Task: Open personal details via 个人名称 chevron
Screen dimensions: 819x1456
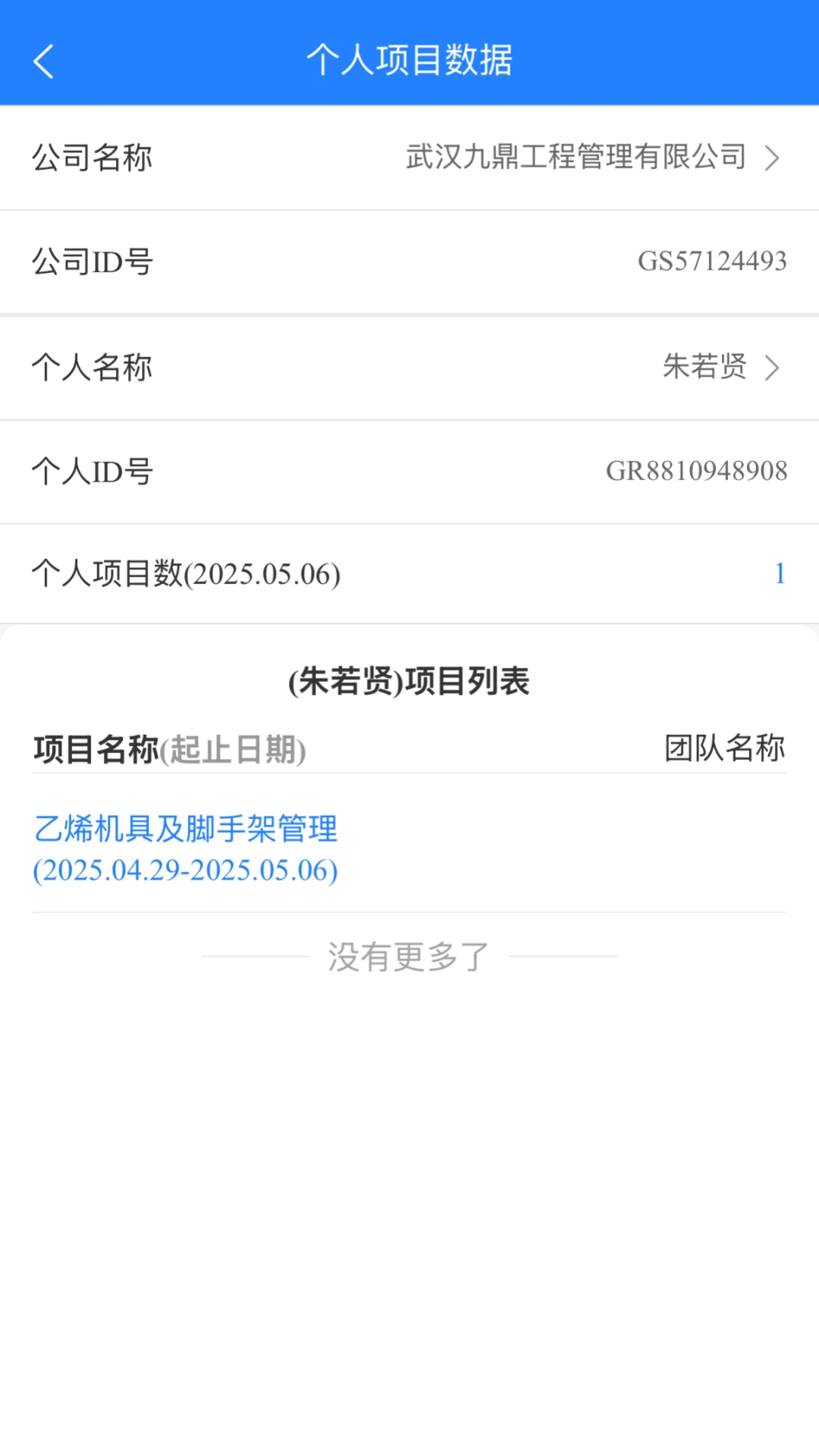Action: pyautogui.click(x=773, y=368)
